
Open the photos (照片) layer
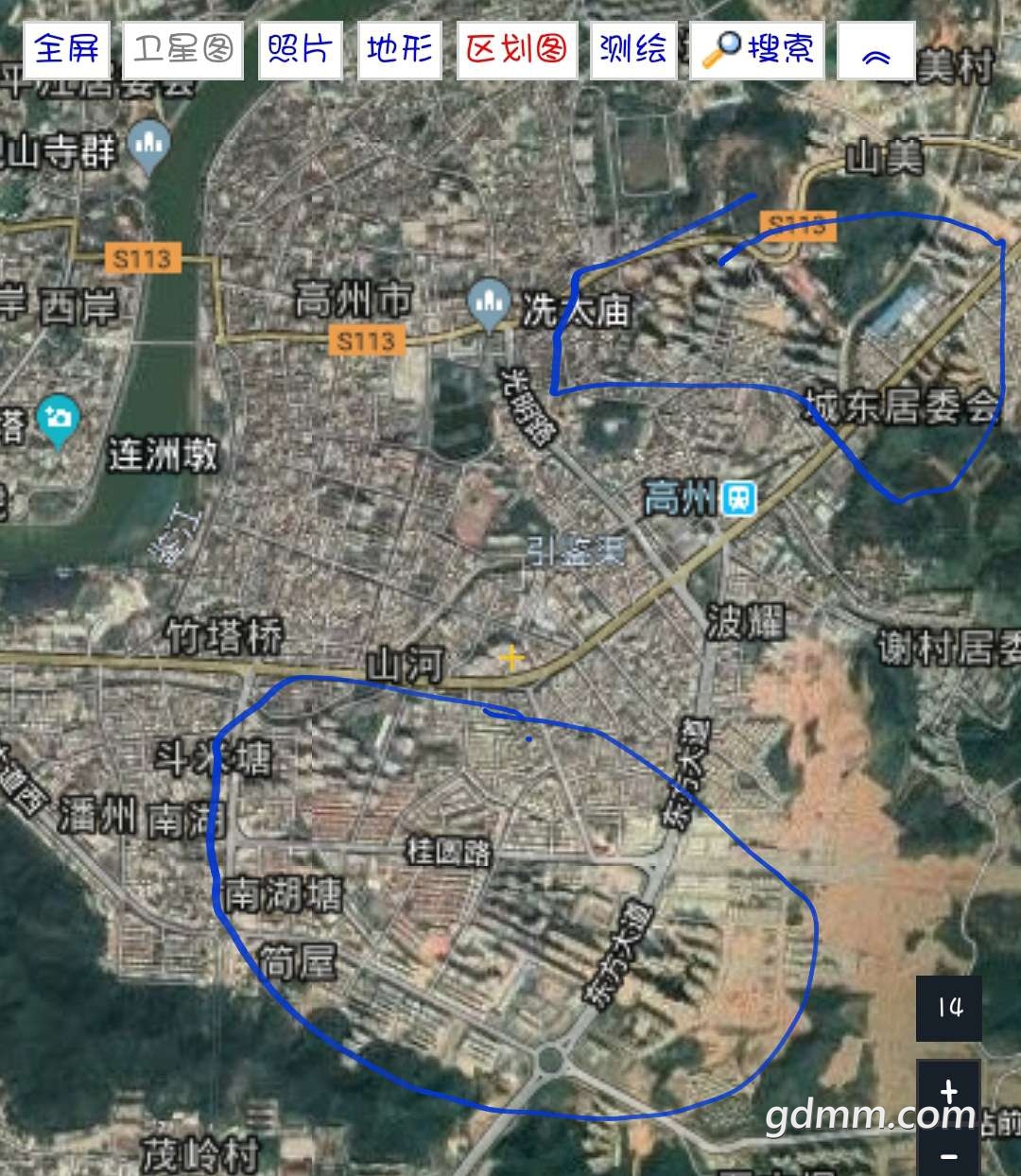coord(300,49)
